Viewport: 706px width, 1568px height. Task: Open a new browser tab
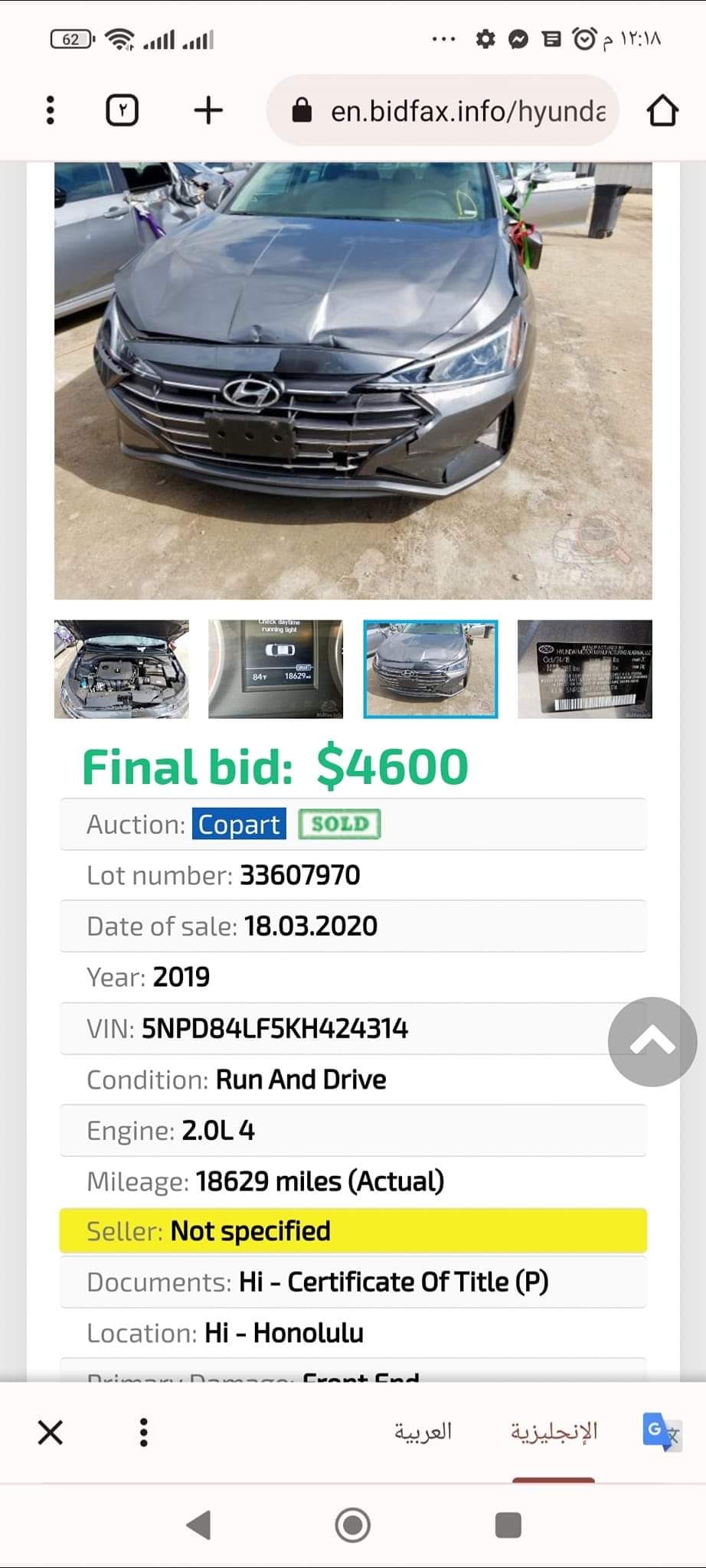(x=208, y=110)
